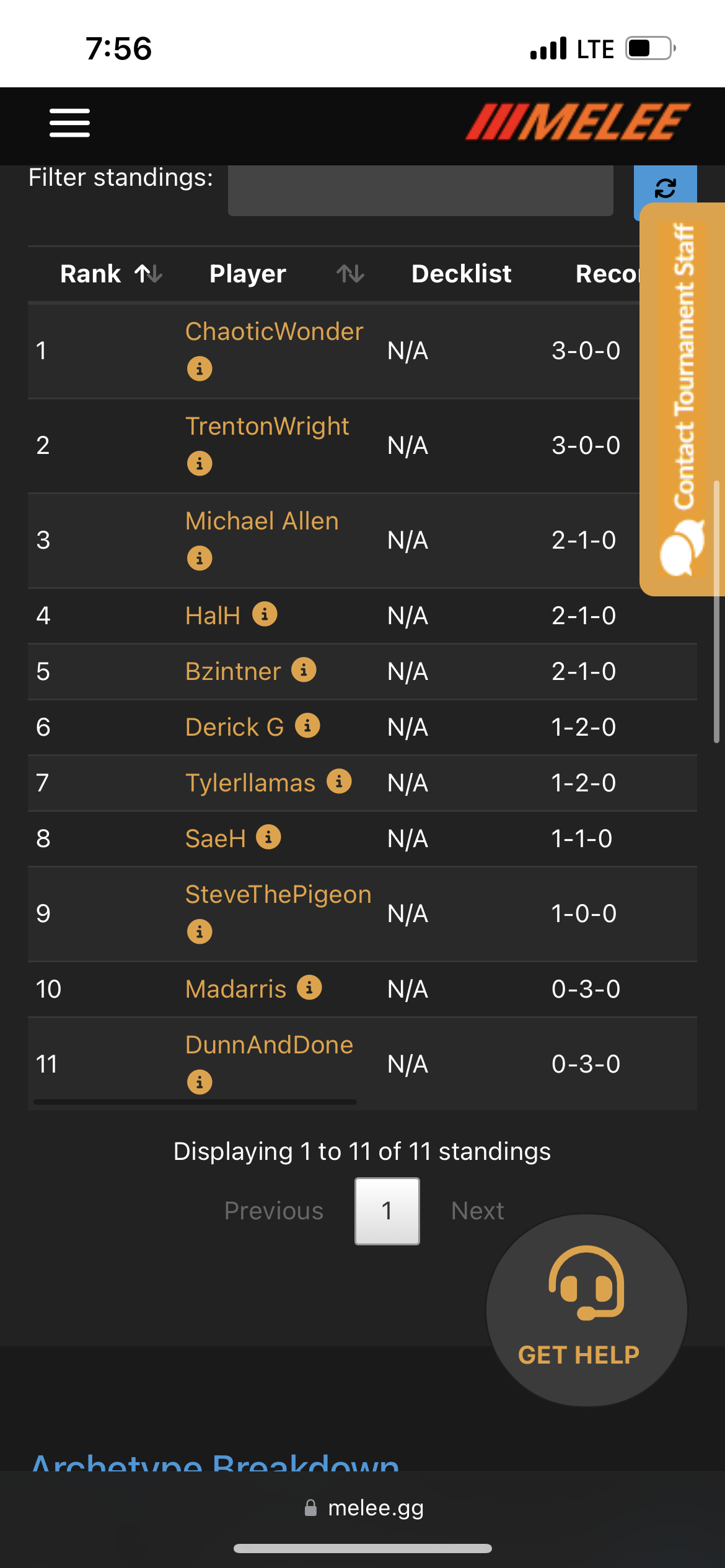The height and width of the screenshot is (1568, 725).
Task: Open the hamburger navigation menu
Action: (x=69, y=123)
